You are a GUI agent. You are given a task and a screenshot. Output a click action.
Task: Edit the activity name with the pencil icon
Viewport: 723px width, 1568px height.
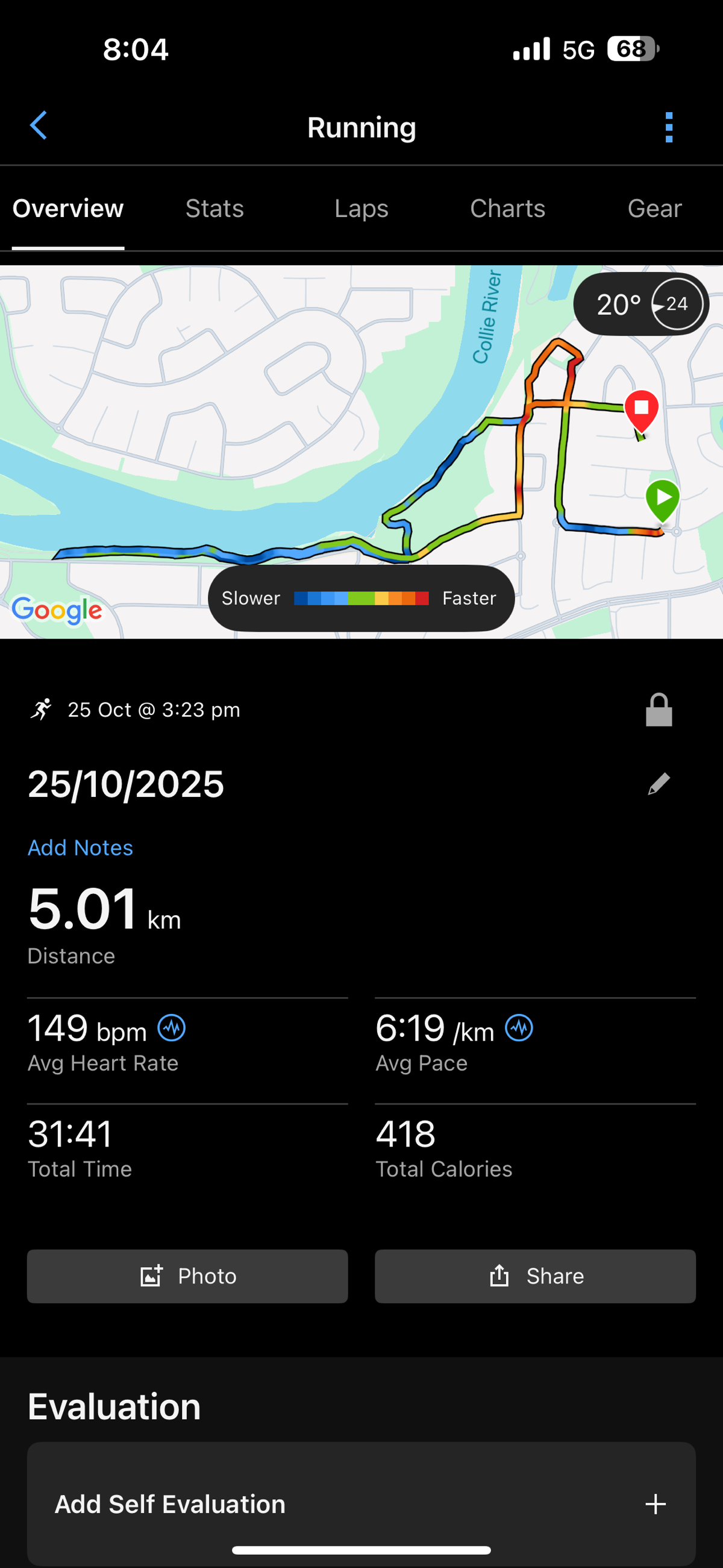pyautogui.click(x=659, y=784)
